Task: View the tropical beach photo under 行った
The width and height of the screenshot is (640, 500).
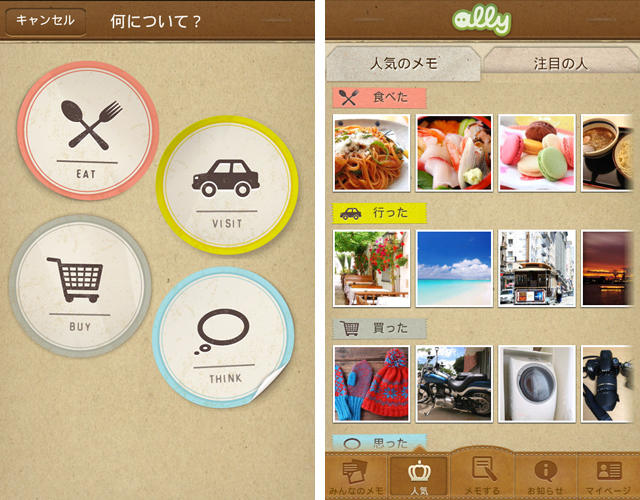Action: click(x=454, y=268)
